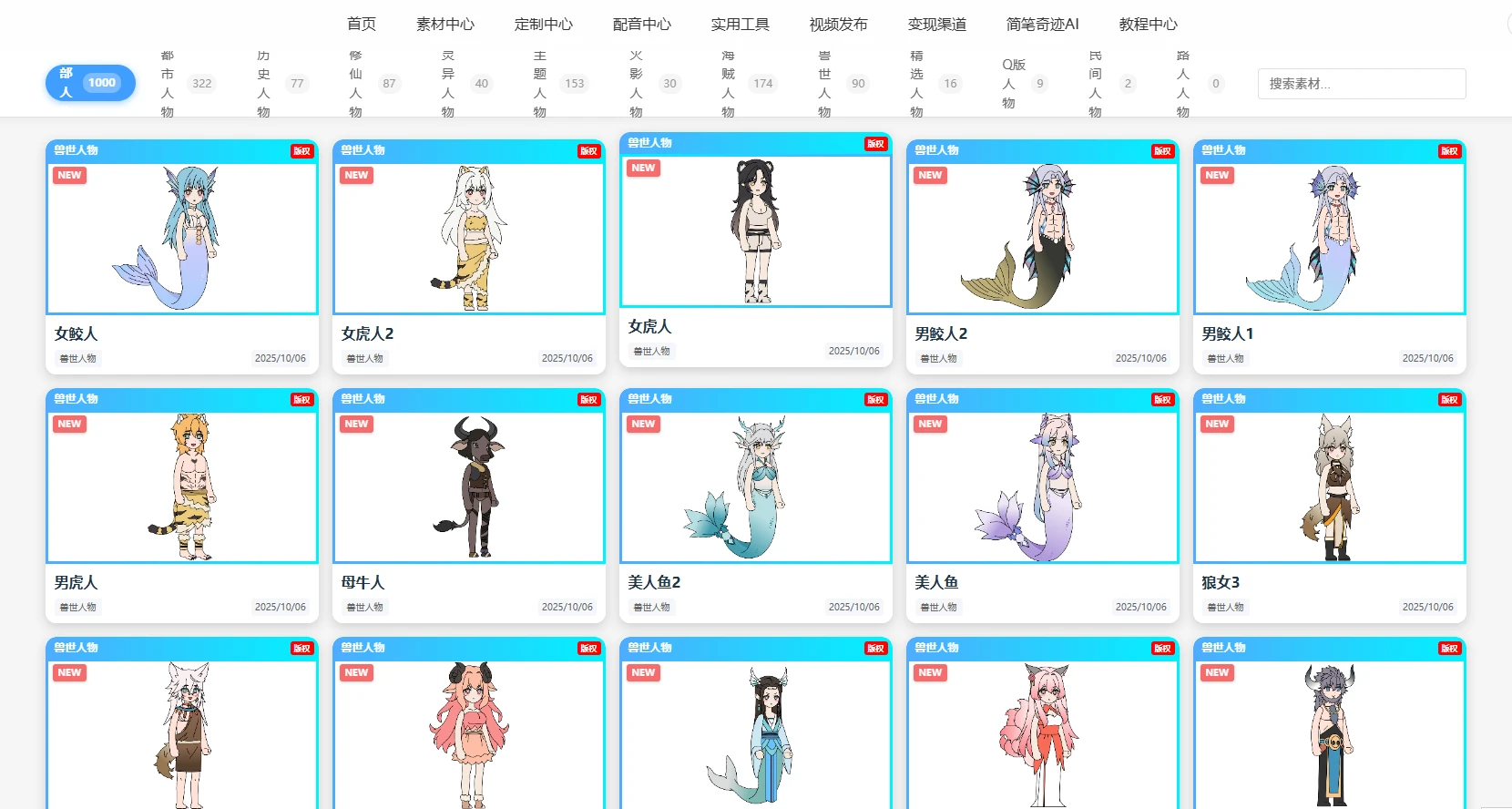Open 教程中心 tutorials

pos(1148,25)
